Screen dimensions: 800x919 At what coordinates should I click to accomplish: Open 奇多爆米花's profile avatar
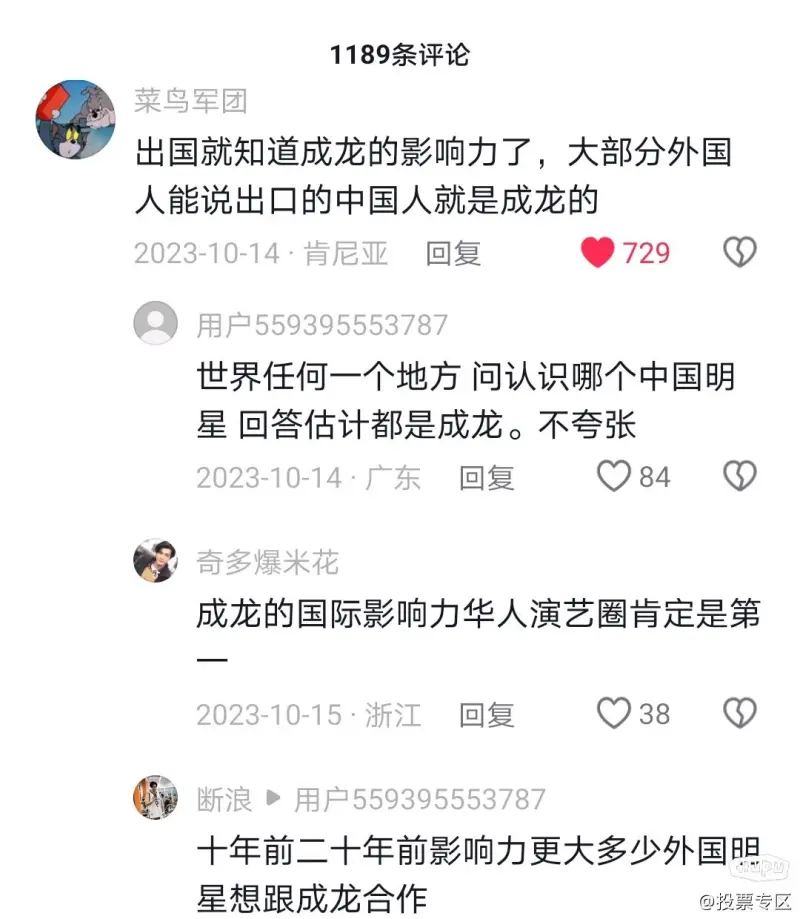pyautogui.click(x=155, y=560)
